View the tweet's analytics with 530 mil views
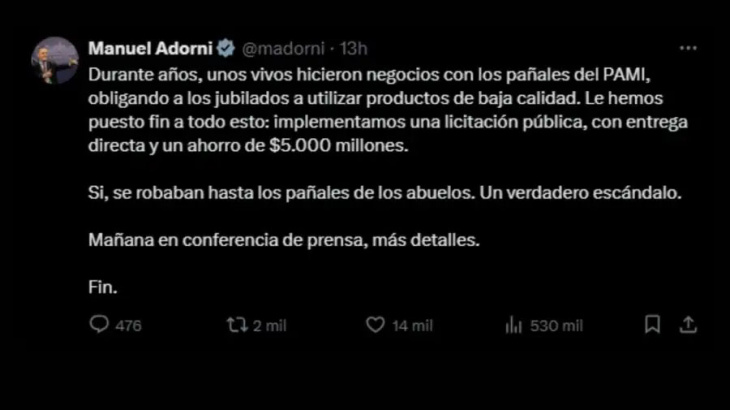Viewport: 730px width, 410px height. tap(515, 325)
